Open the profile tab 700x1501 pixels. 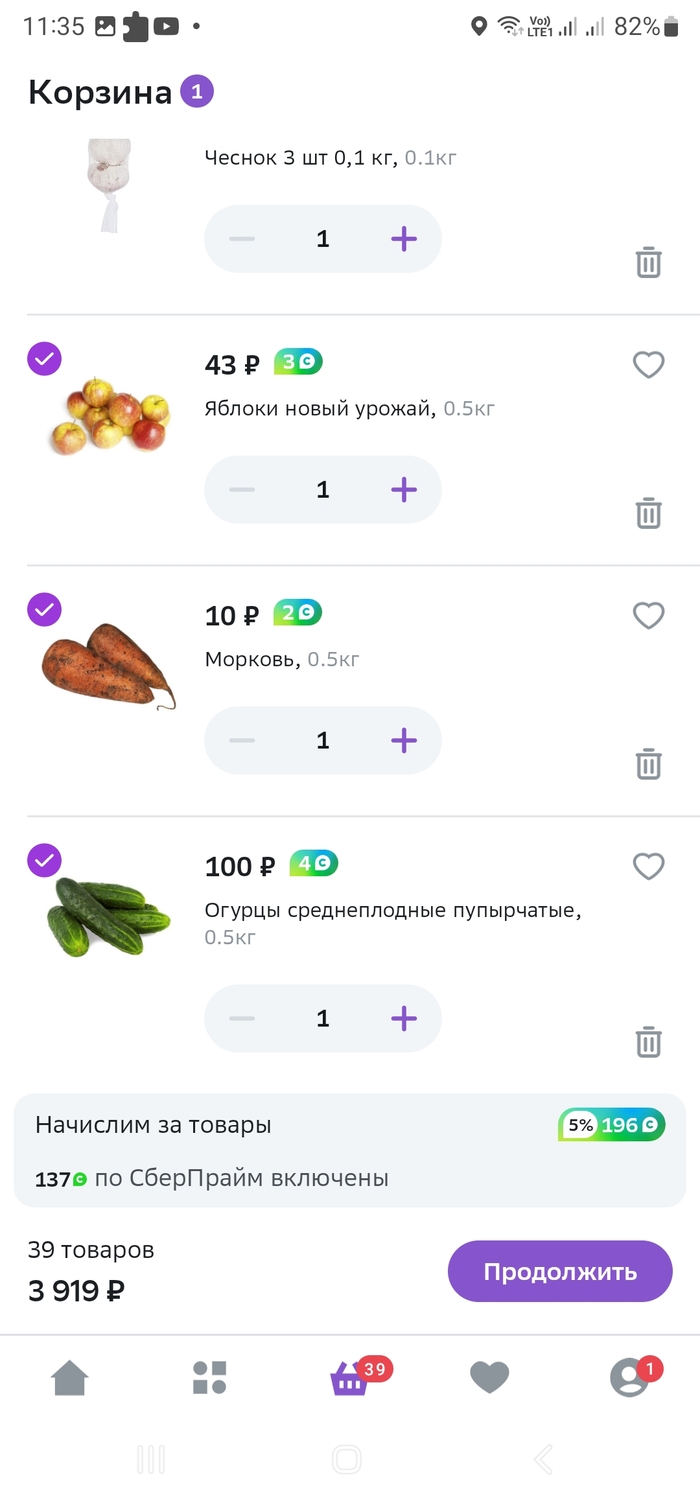pos(630,1378)
